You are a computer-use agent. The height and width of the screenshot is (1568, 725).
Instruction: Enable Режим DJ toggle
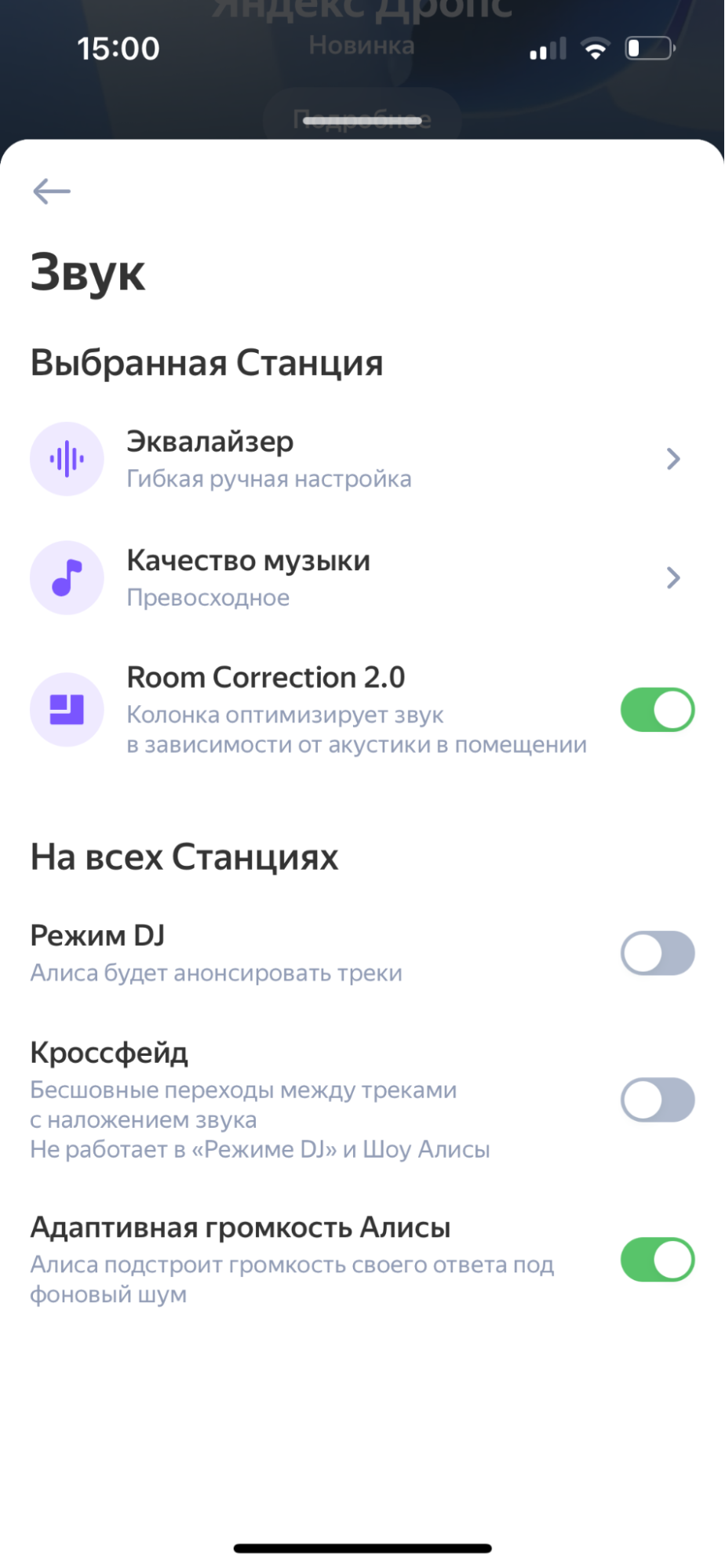pos(658,953)
